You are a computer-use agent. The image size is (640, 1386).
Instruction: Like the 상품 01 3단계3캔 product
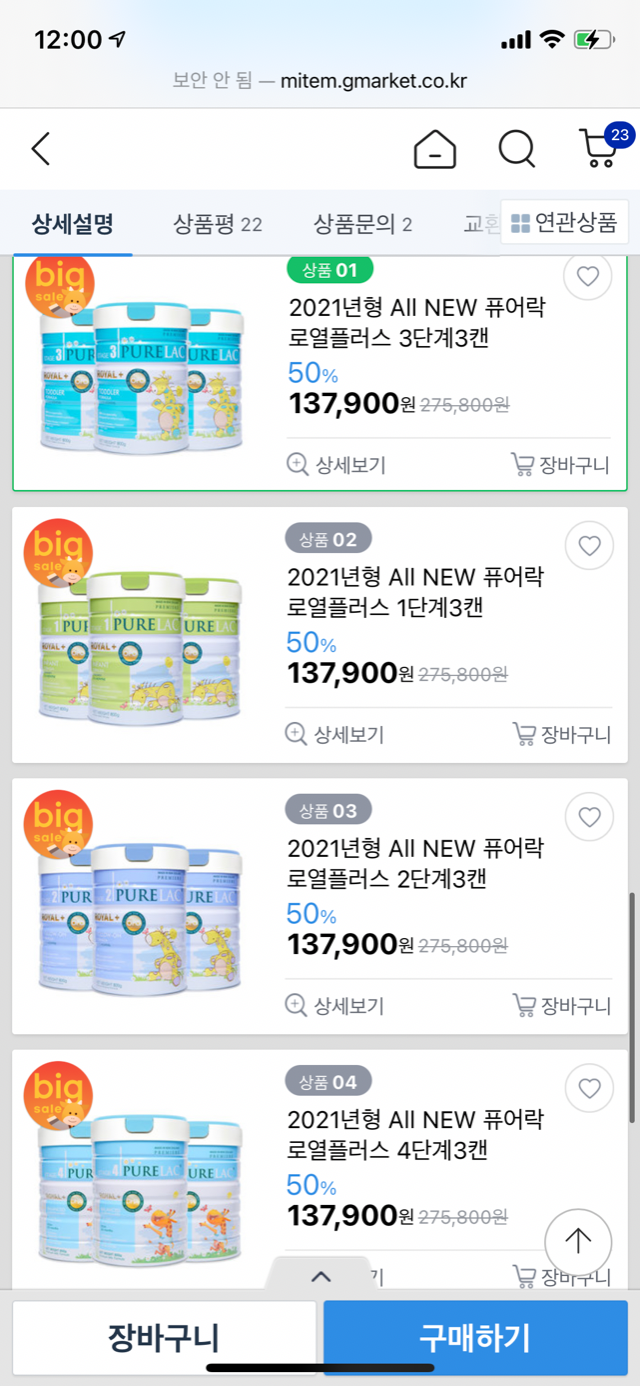pyautogui.click(x=588, y=276)
